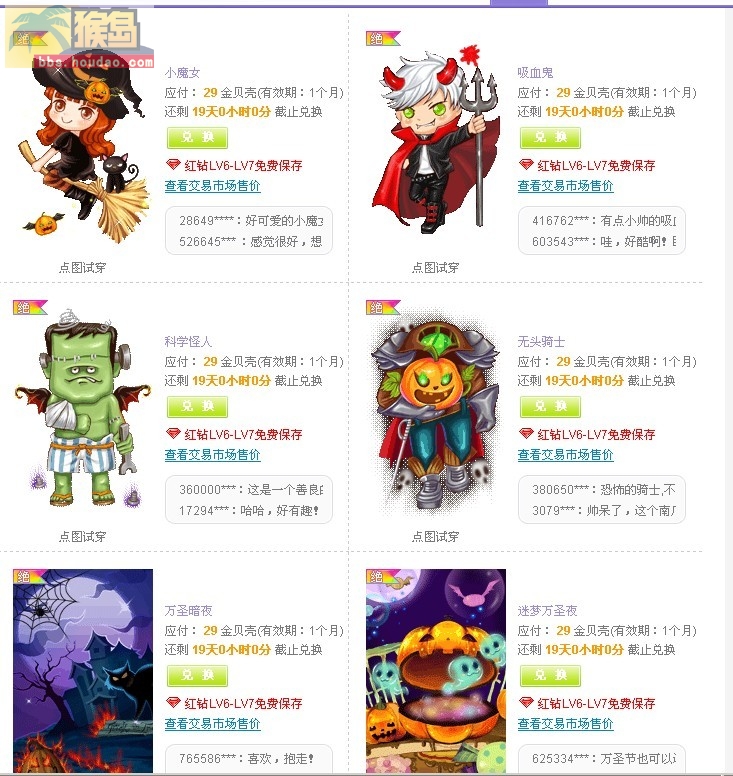Tap 兑换 button for 科学怪人

click(197, 406)
